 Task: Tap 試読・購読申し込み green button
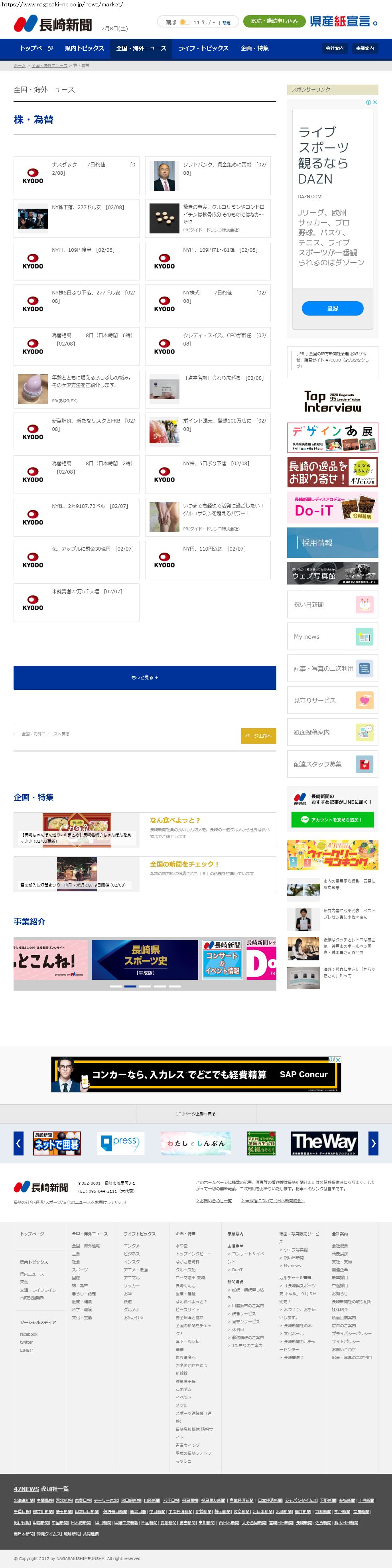pos(274,21)
